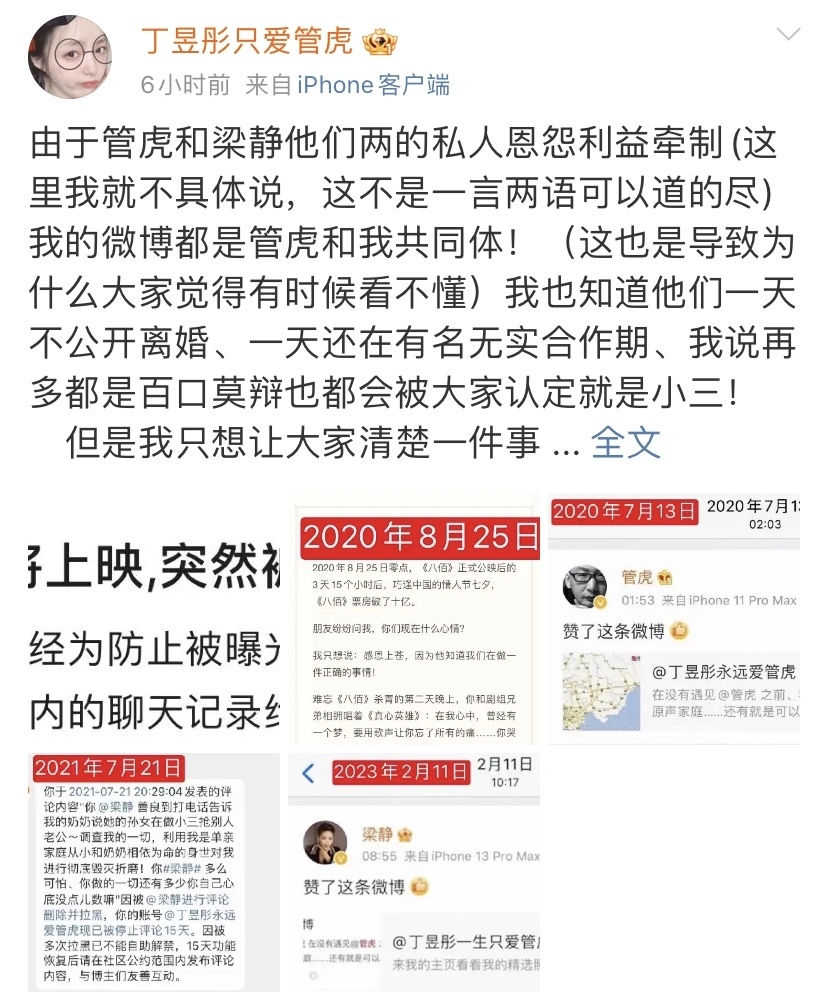828x992 pixels.
Task: Open the username 丁昱彤只爱管虎
Action: pyautogui.click(x=247, y=40)
